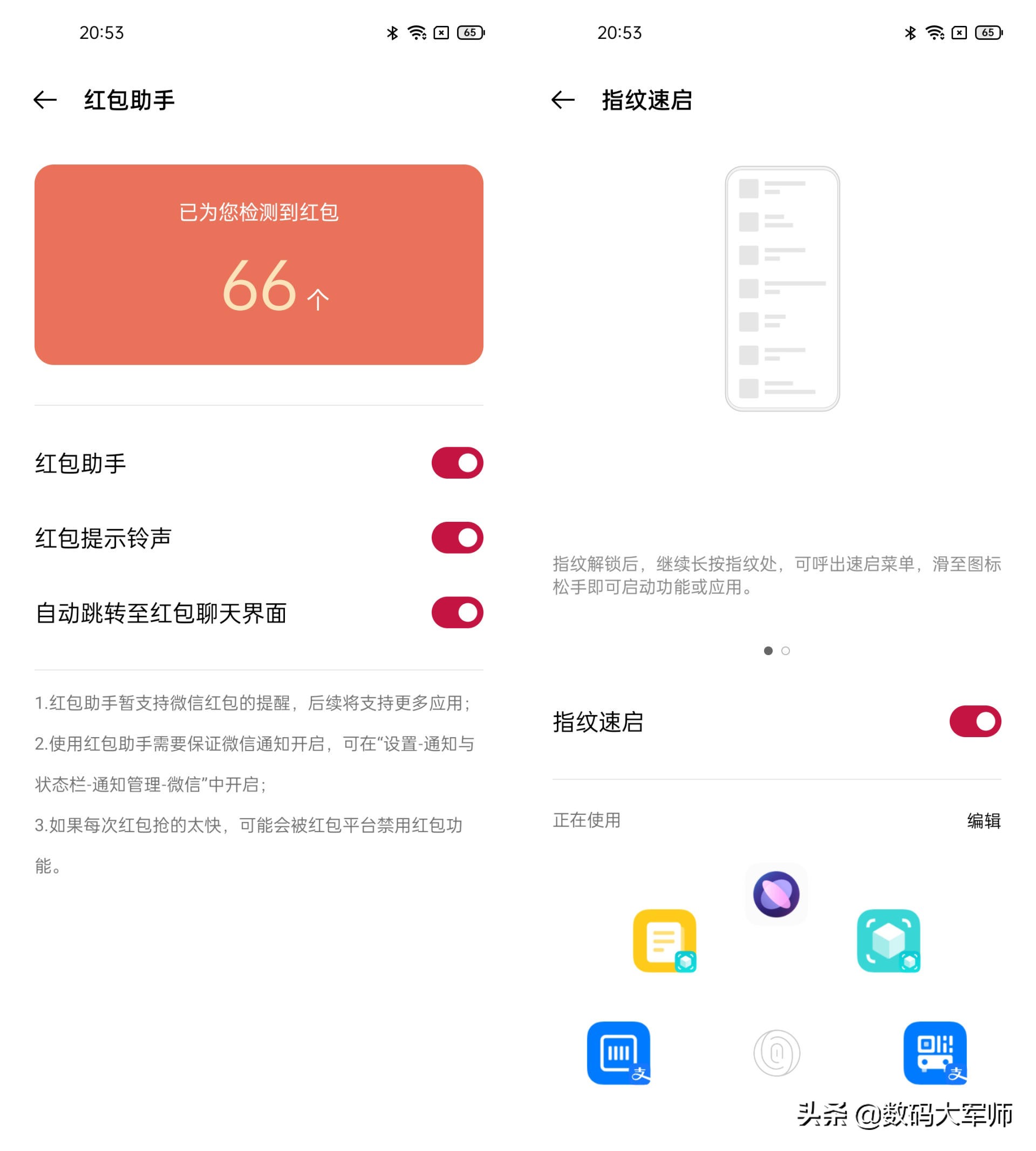Go back from the 指纹速启 screen
The image size is (1036, 1151).
(562, 100)
